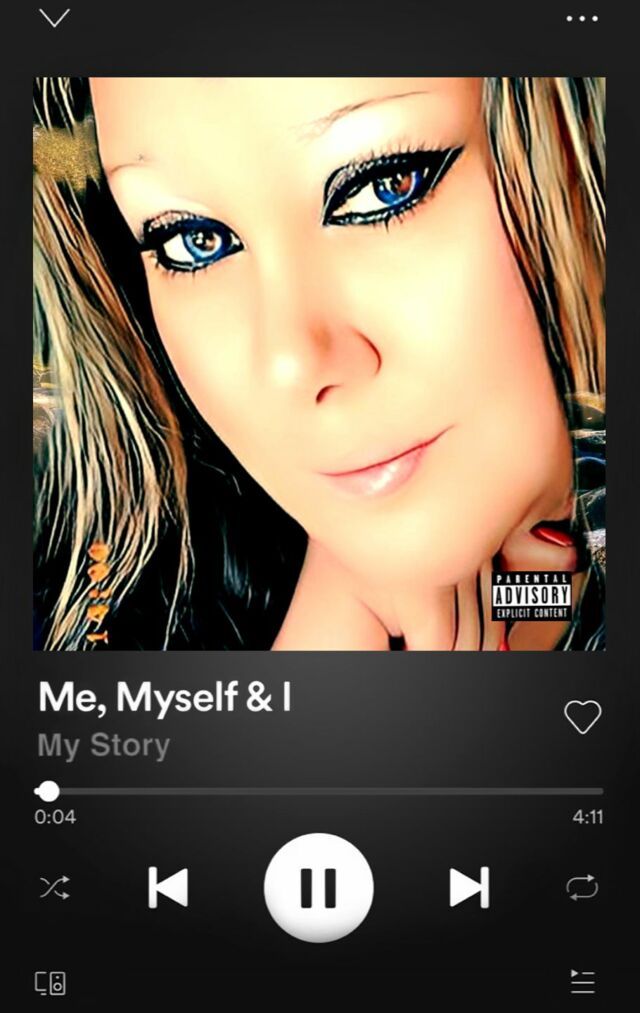Viewport: 640px width, 1013px height.
Task: Open the play queue
Action: click(x=582, y=982)
